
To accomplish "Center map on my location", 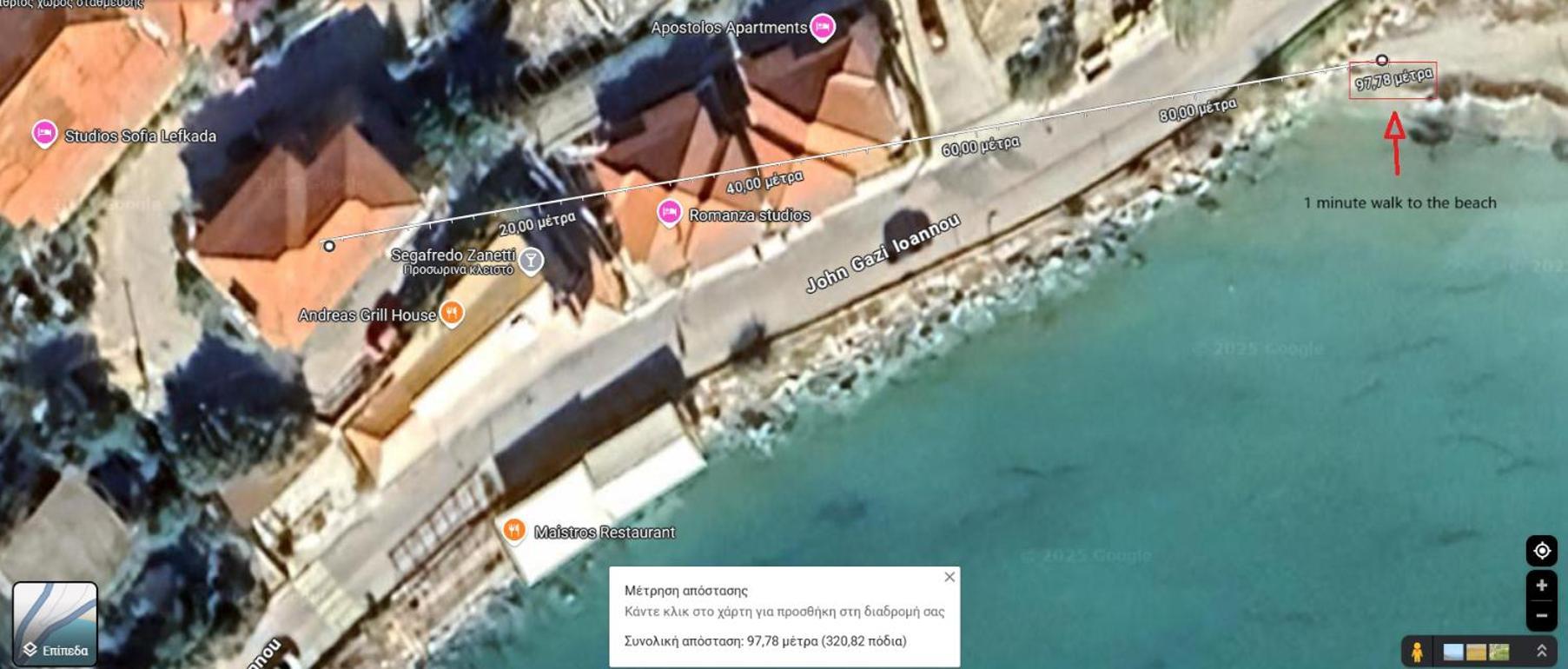I will [x=1541, y=551].
